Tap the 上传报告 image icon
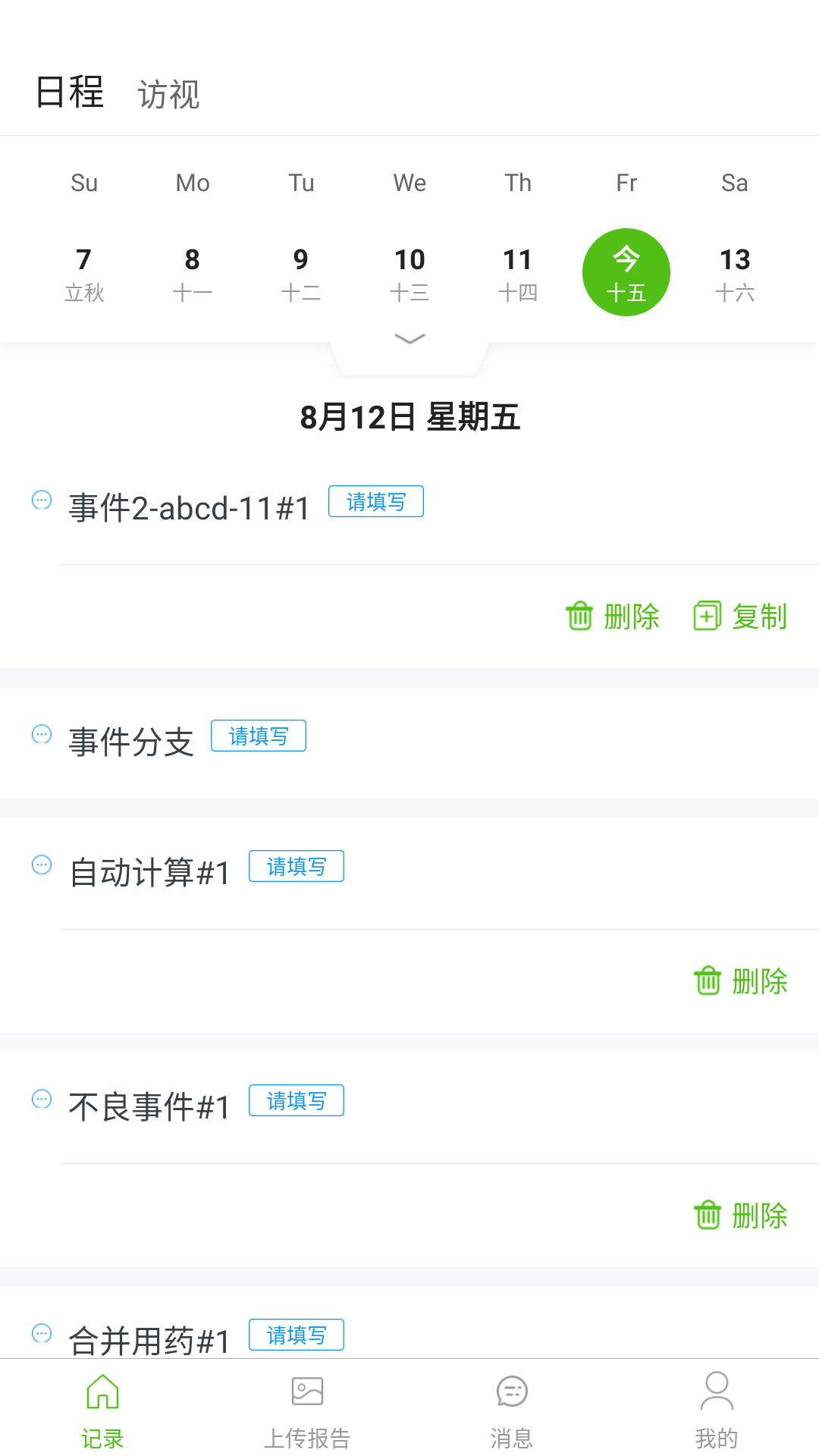This screenshot has height=1456, width=819. pos(306,1392)
